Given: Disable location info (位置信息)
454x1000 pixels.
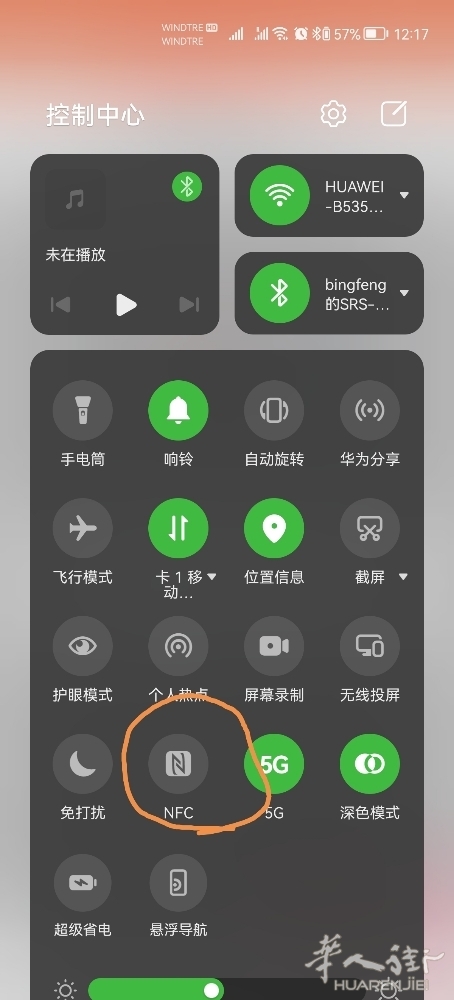Looking at the screenshot, I should point(274,528).
